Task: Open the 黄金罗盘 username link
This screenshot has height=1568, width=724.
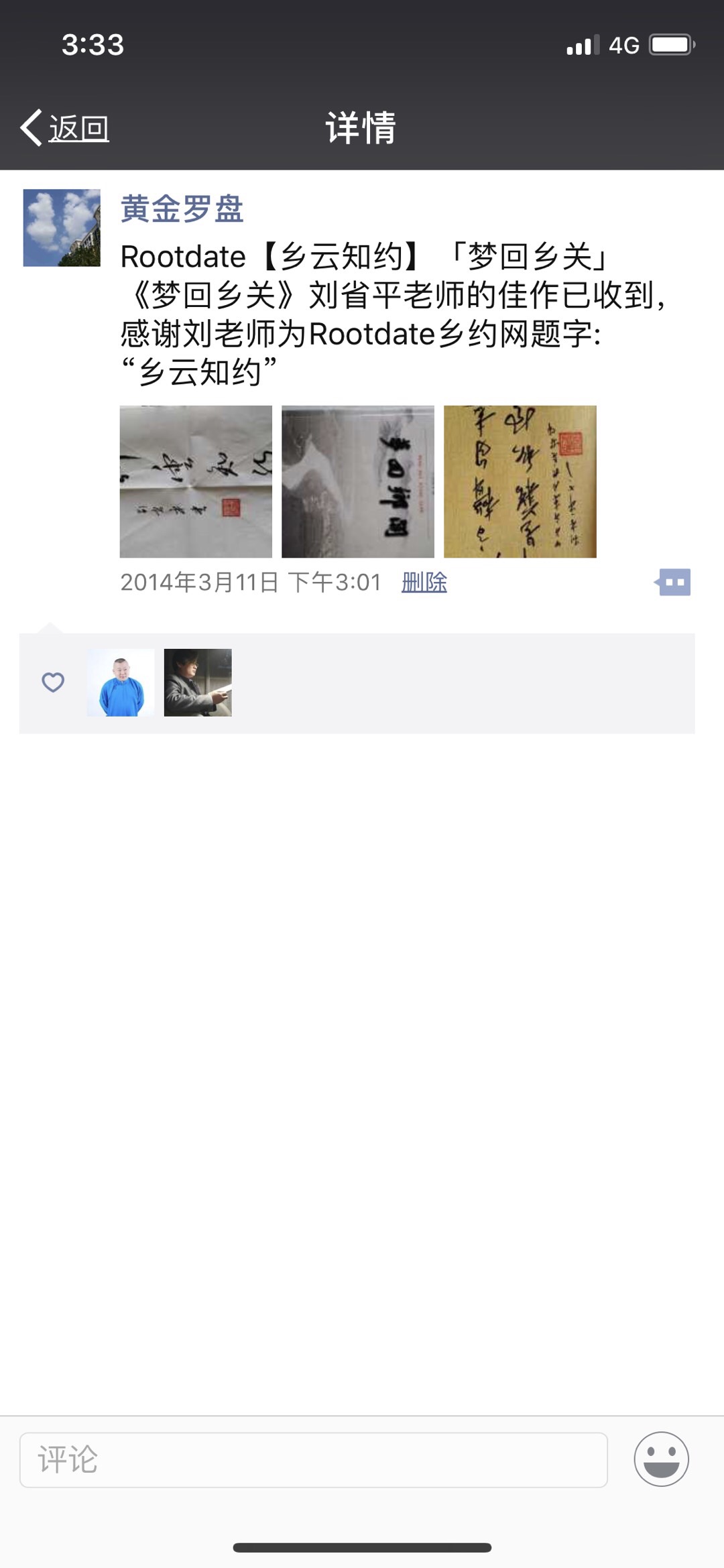Action: coord(182,208)
